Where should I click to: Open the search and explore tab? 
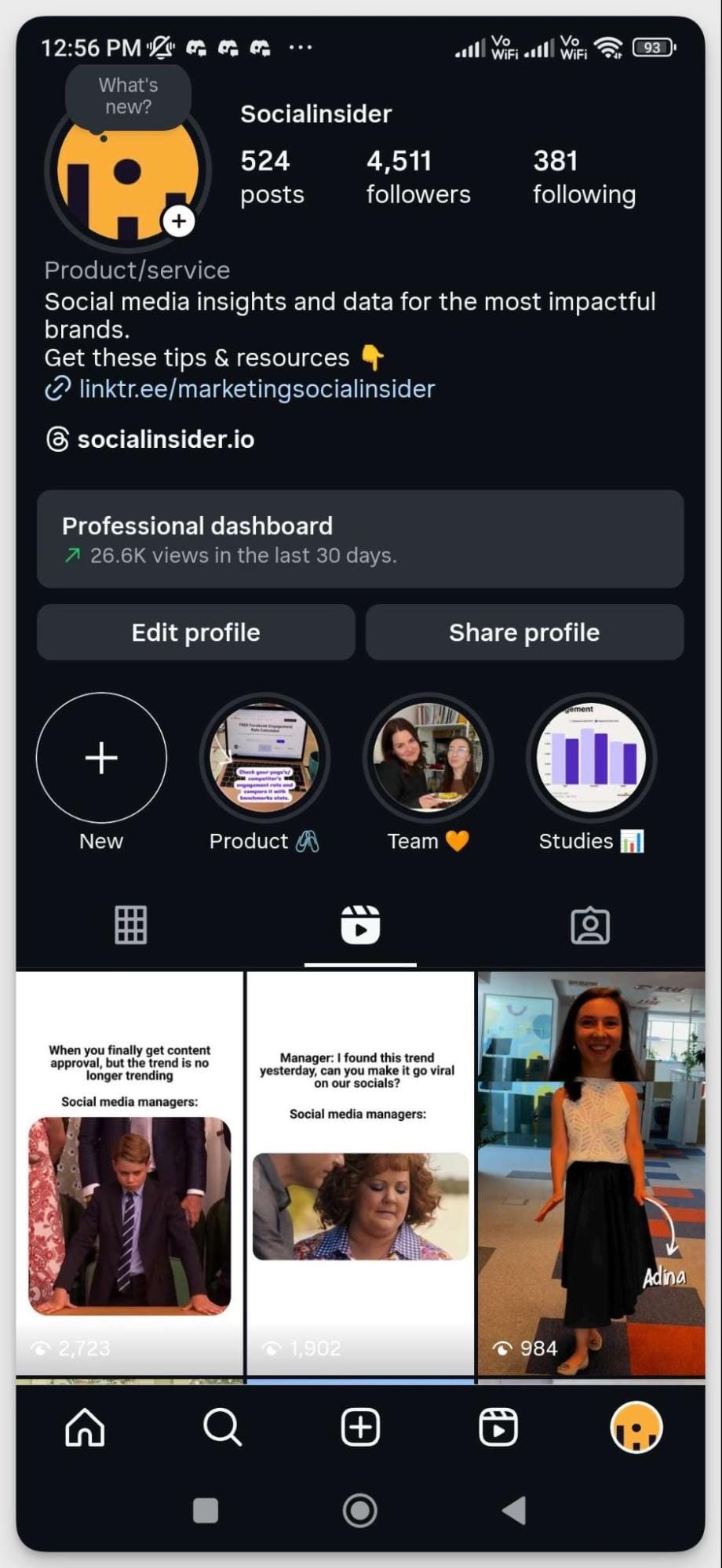[223, 1427]
